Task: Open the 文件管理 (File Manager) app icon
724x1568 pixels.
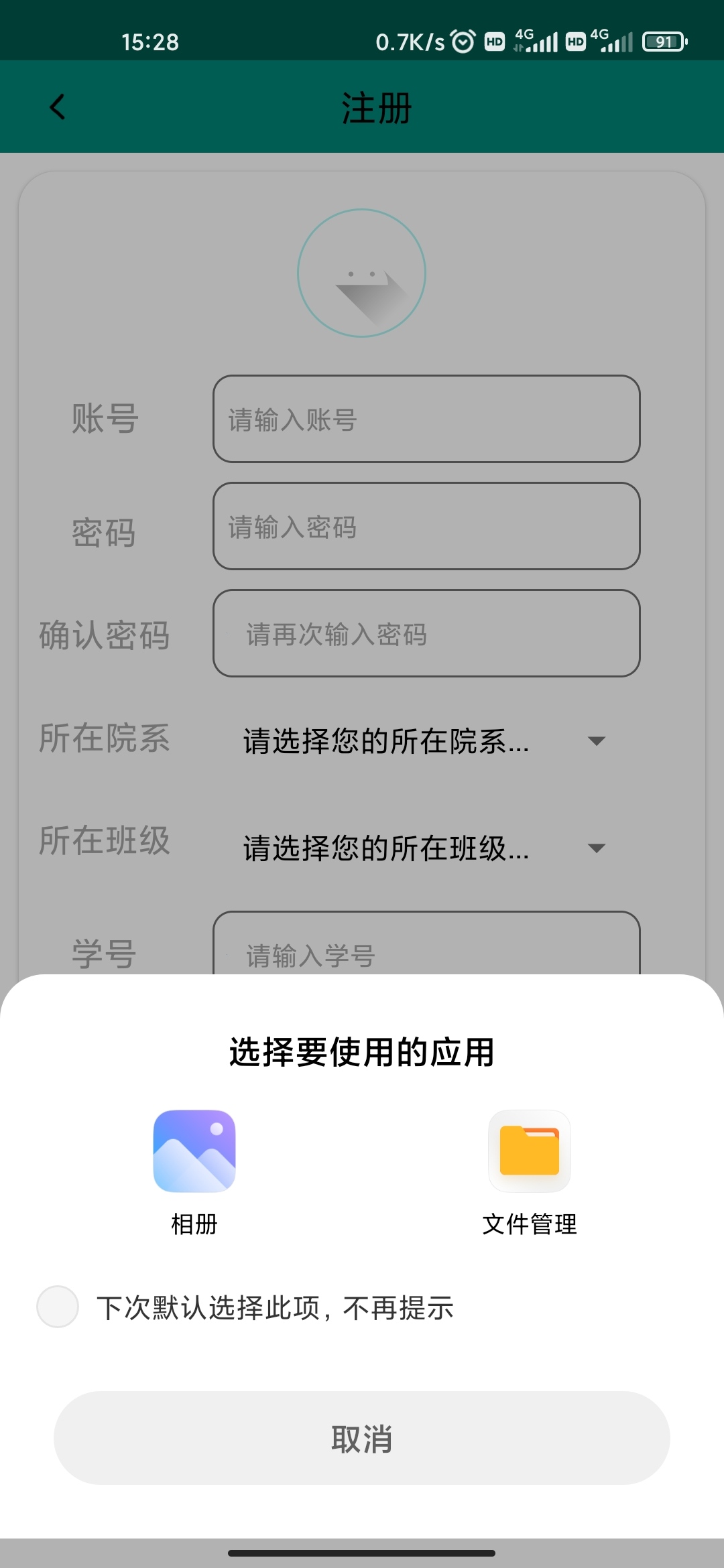Action: click(x=530, y=1151)
